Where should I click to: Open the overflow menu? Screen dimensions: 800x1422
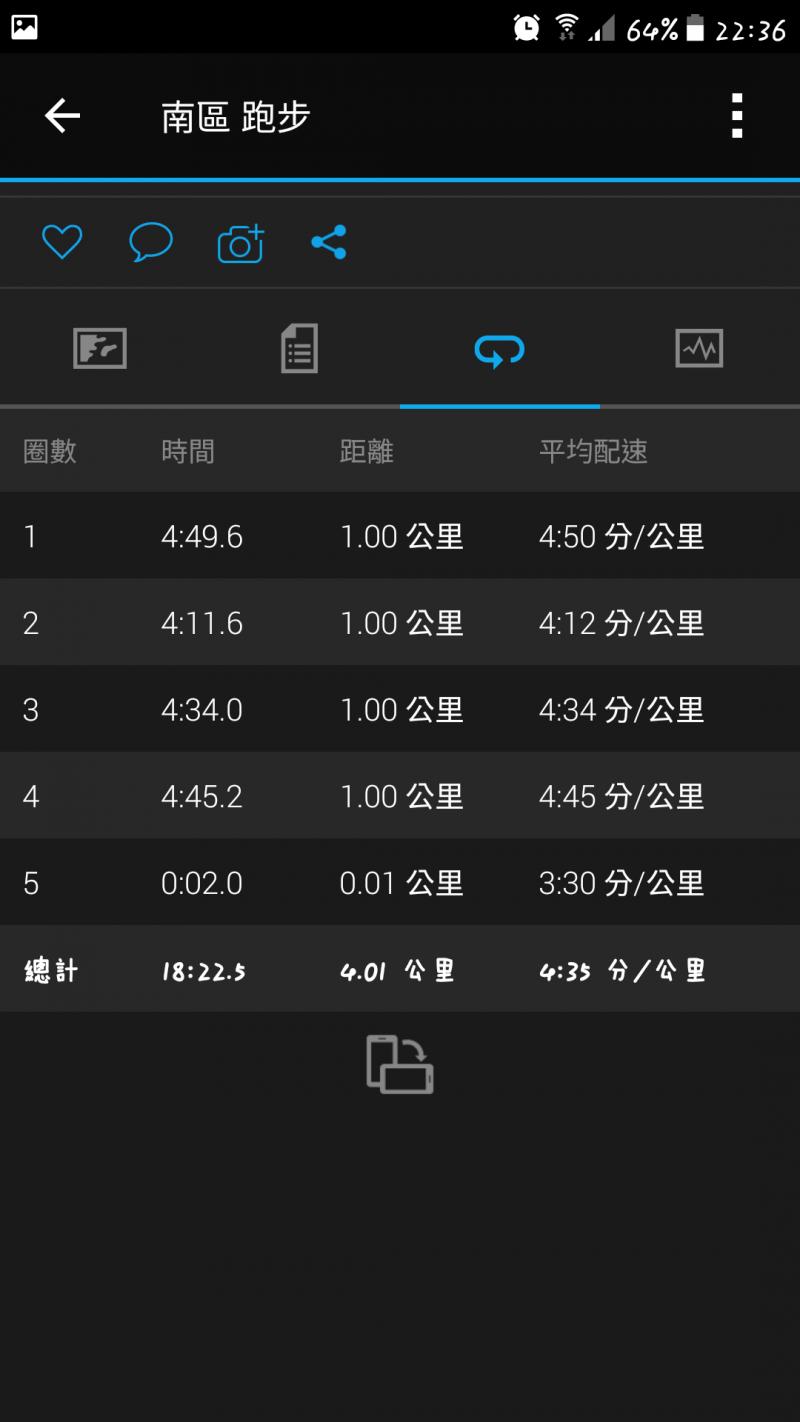(x=737, y=117)
